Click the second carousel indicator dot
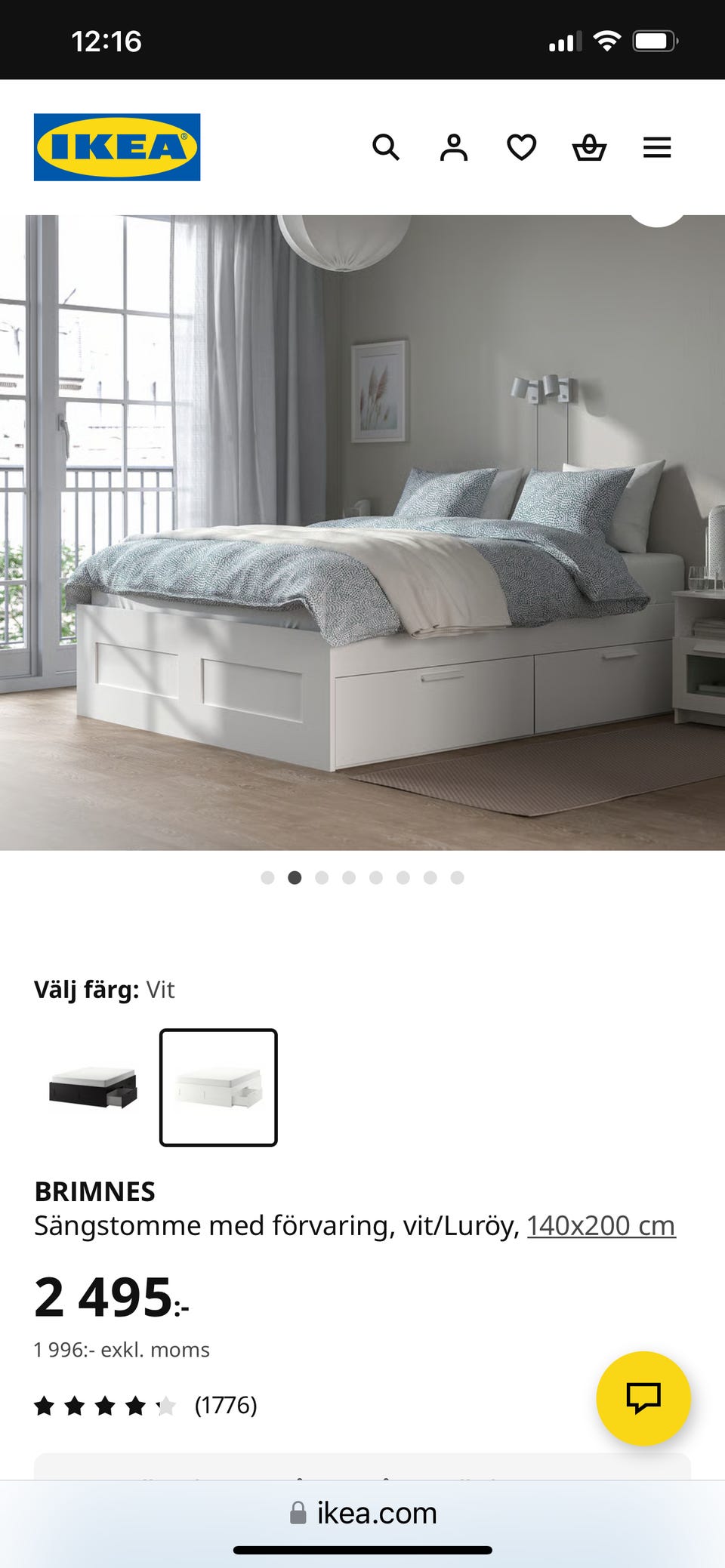Viewport: 725px width, 1568px height. pos(295,878)
